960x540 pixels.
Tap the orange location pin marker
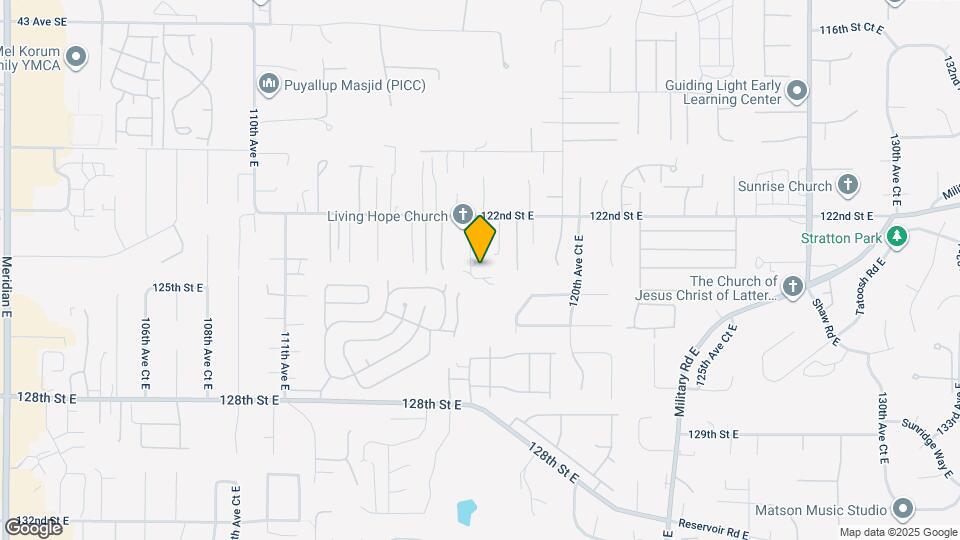(480, 239)
